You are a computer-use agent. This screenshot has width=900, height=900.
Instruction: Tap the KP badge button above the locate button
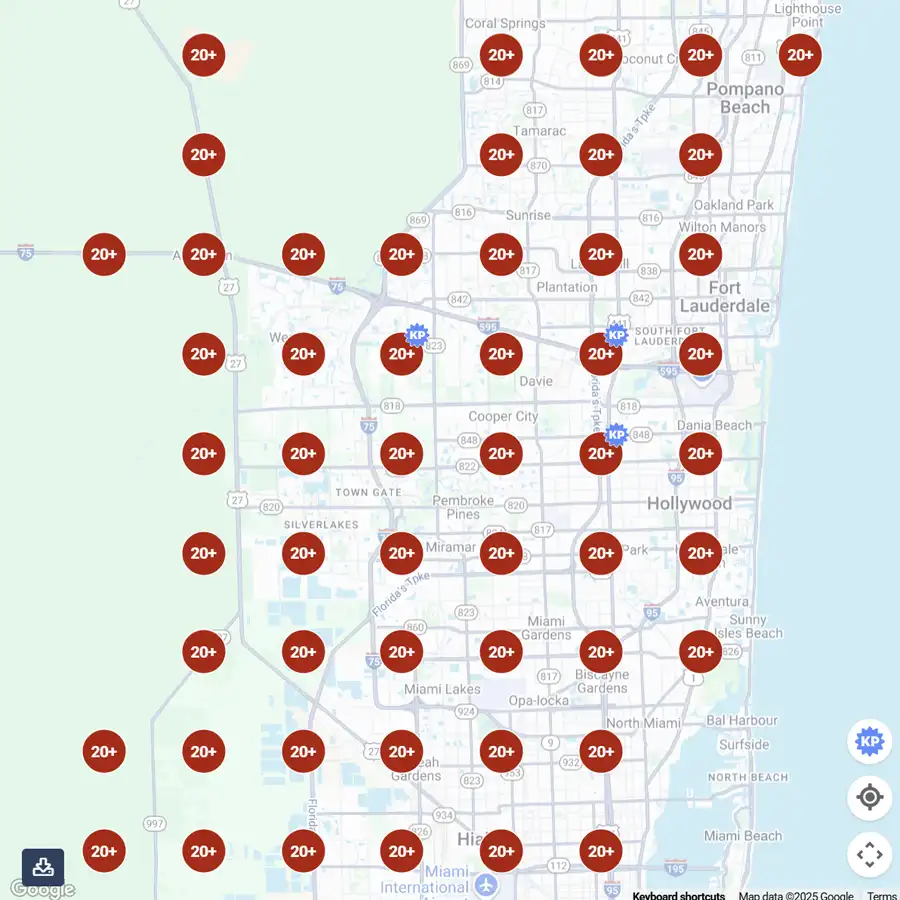(x=869, y=742)
